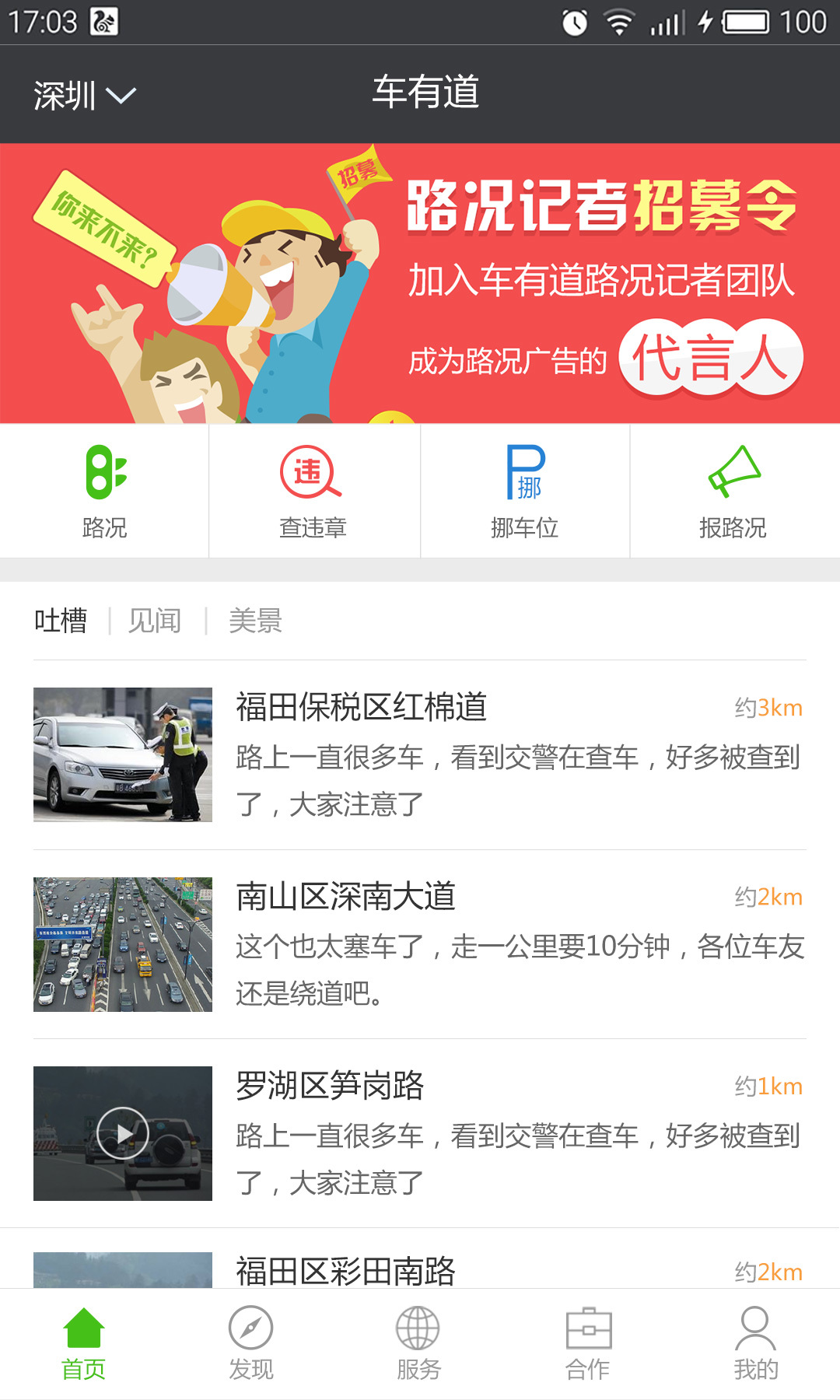Viewport: 840px width, 1400px height.
Task: Open the 路况 traffic shortcut
Action: 105,492
